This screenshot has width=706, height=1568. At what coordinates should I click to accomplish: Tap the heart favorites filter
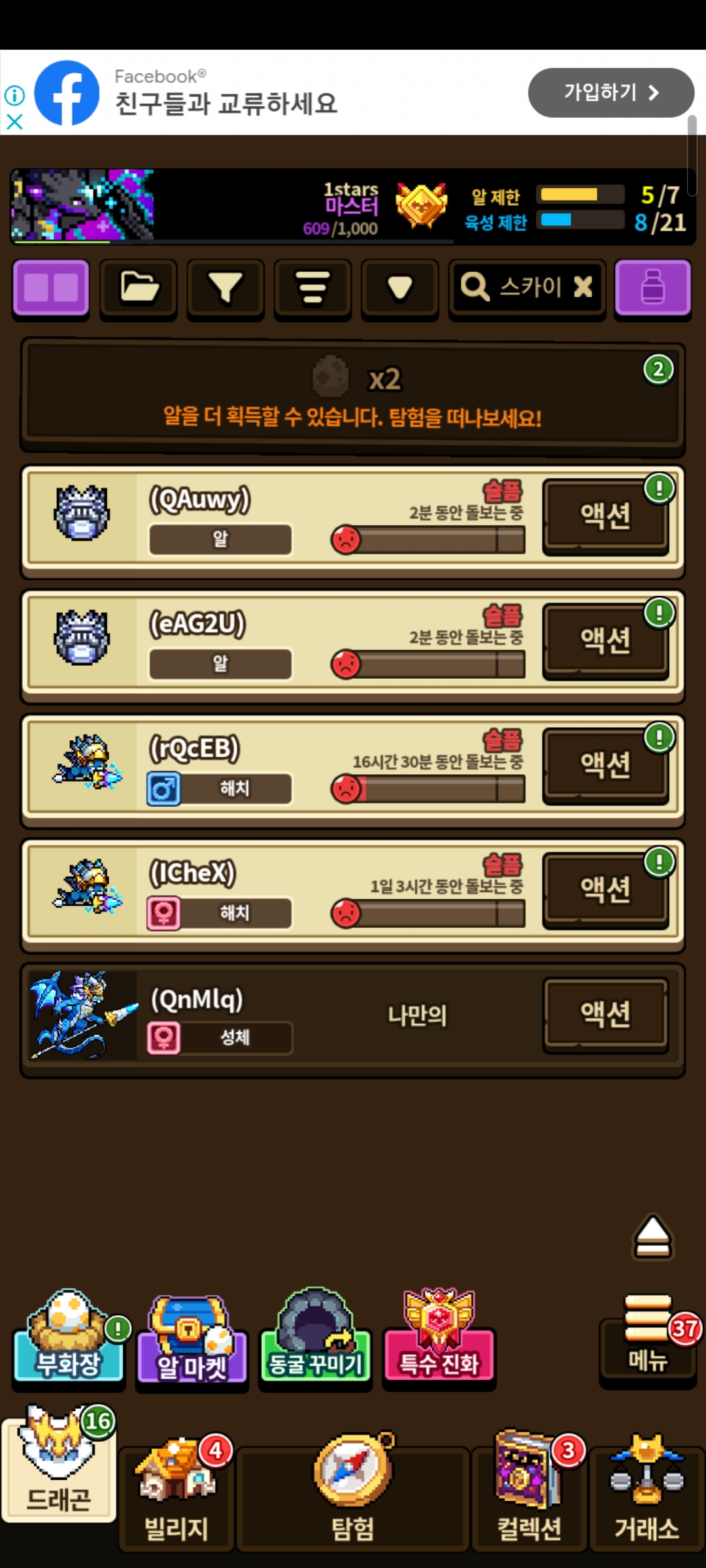pos(399,287)
